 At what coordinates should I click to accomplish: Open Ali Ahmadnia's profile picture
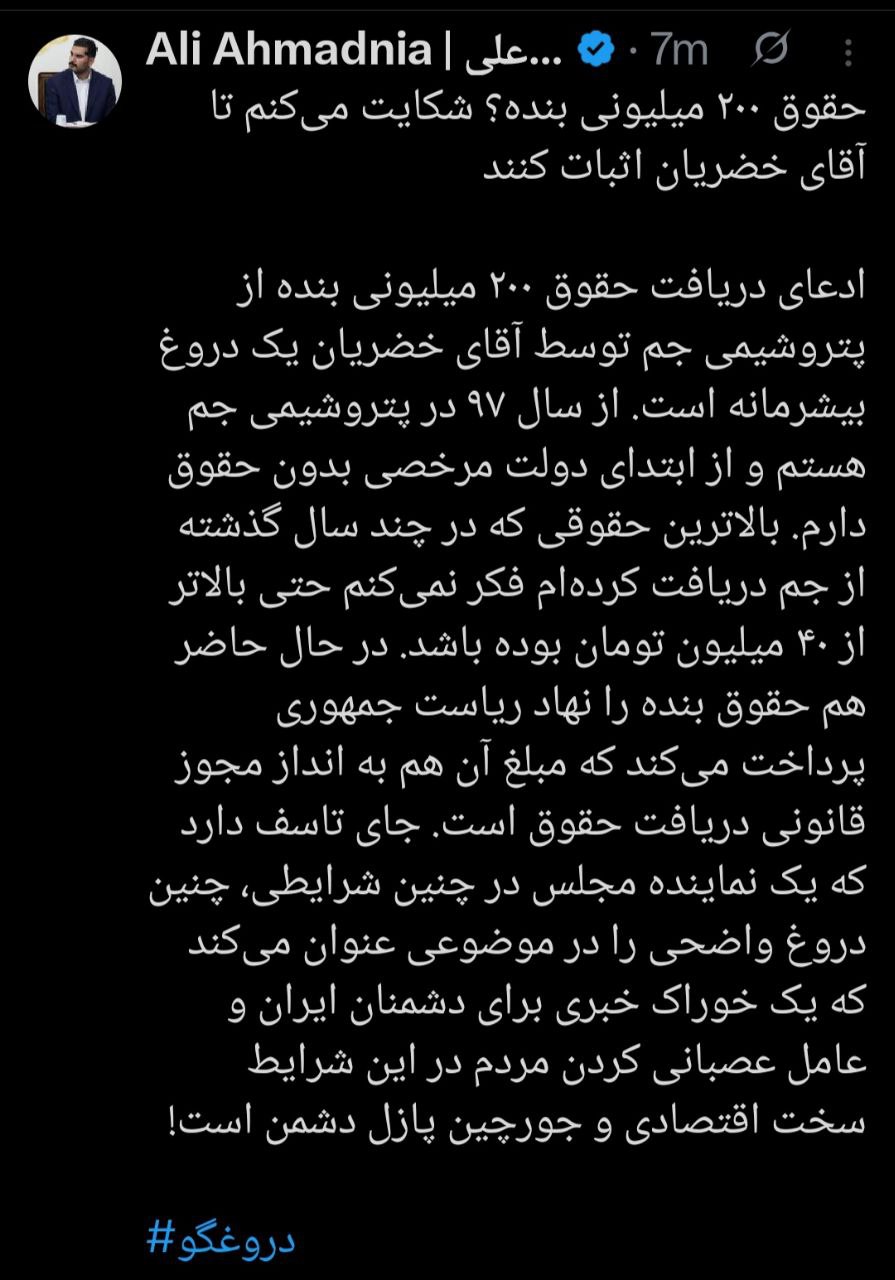[74, 81]
